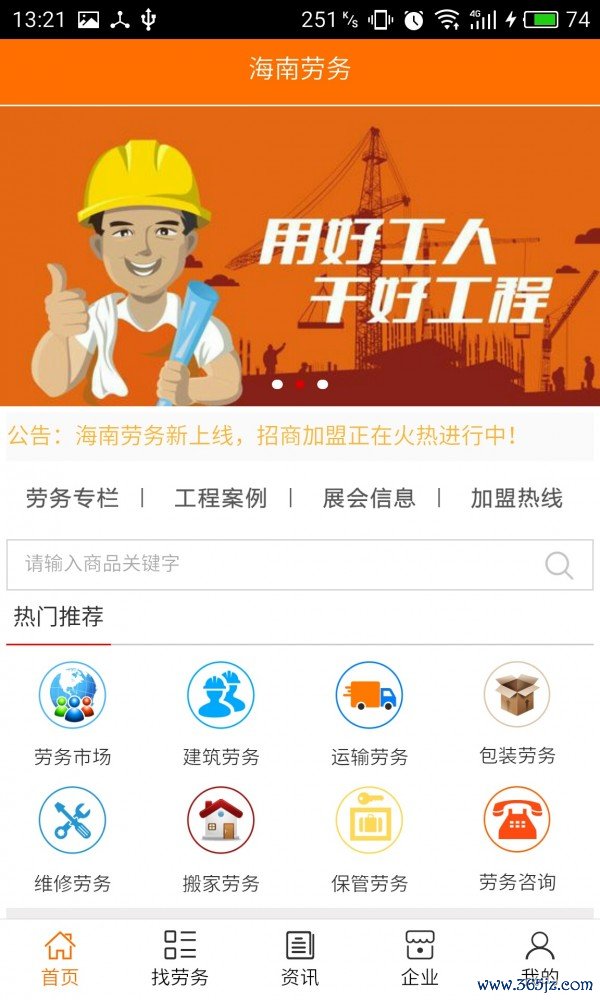Screen dimensions: 600x1000
Task: Tap the magnifier search icon
Action: point(559,565)
